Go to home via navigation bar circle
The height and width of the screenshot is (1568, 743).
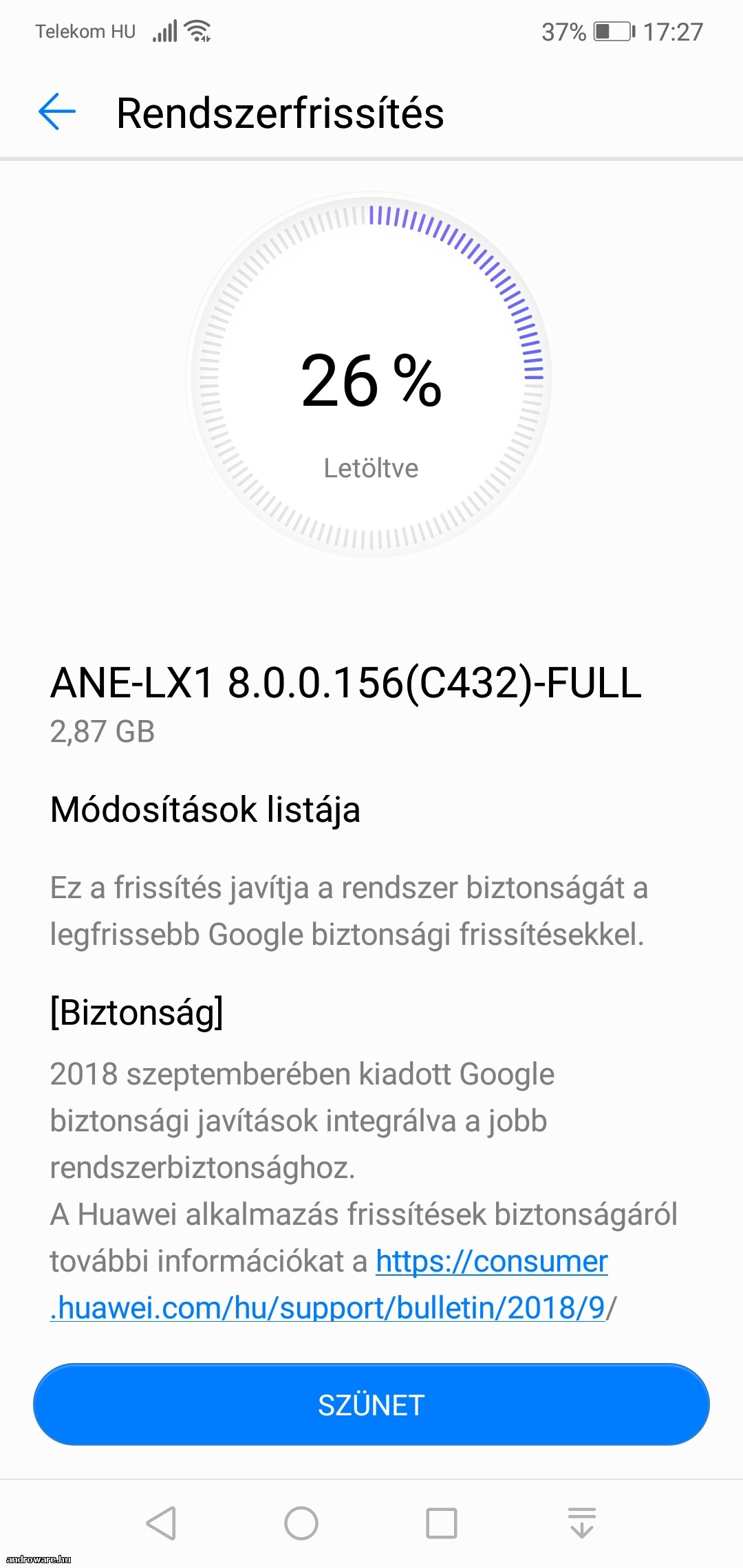(301, 1523)
